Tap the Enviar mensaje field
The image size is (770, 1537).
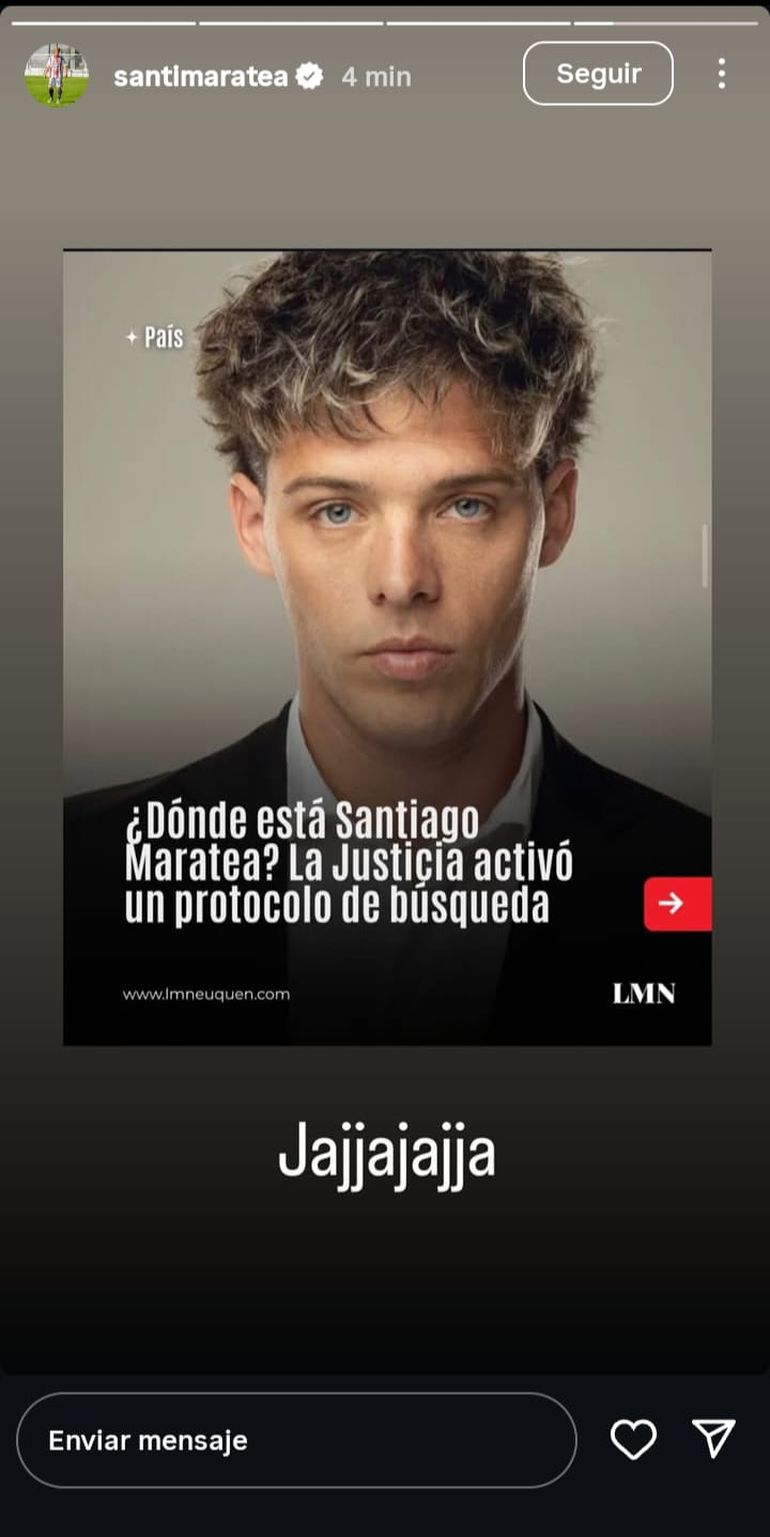[296, 1440]
